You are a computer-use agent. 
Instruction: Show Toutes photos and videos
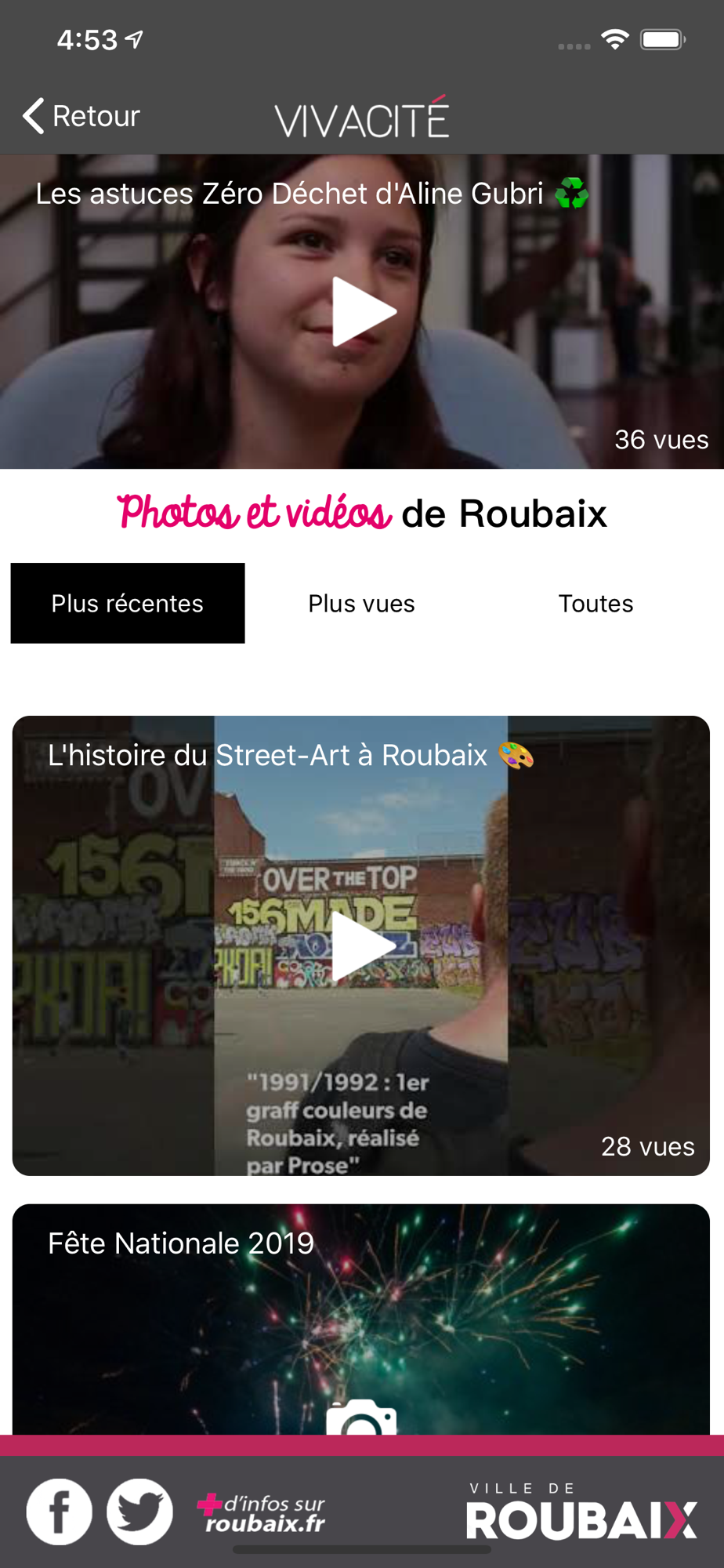(595, 604)
